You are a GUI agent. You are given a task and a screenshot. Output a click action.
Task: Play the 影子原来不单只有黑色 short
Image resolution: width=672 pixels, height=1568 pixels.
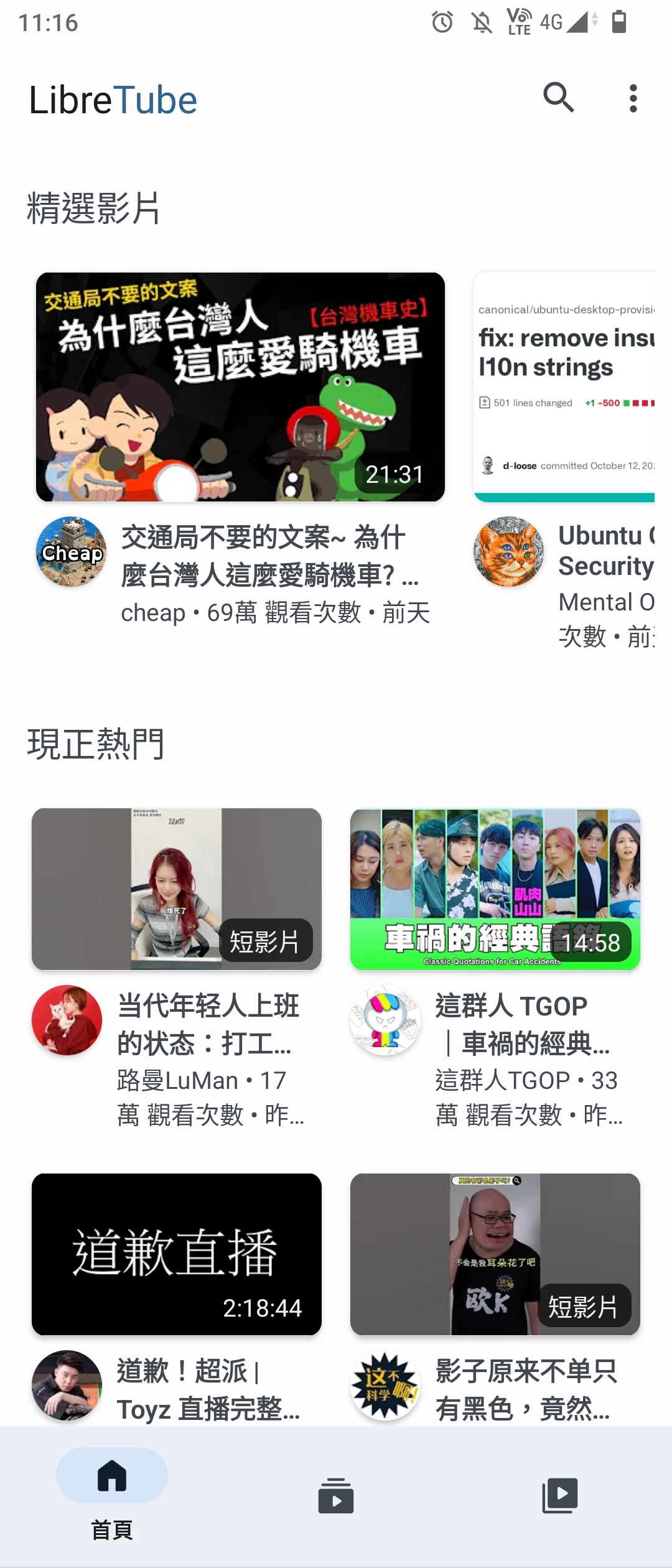tap(495, 1254)
